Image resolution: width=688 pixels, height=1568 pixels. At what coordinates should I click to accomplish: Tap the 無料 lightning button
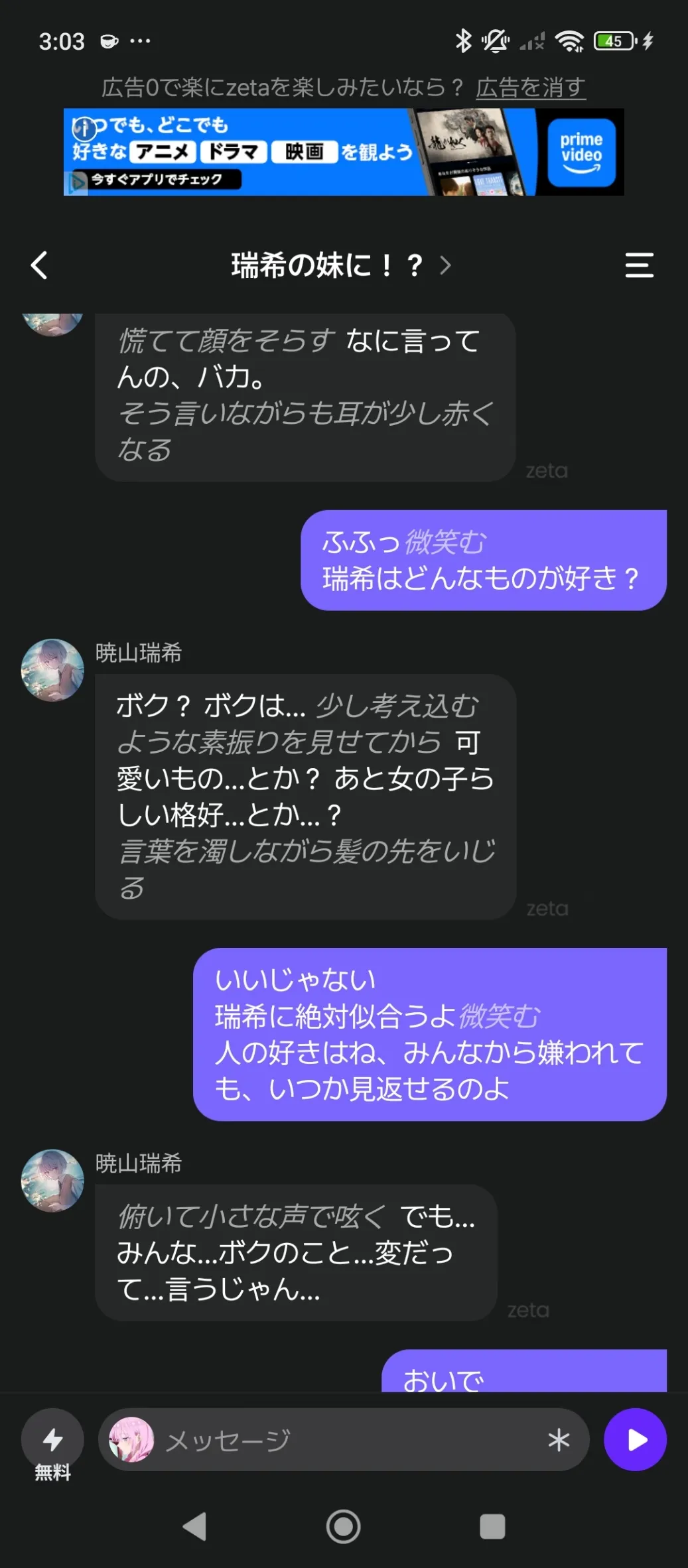(x=52, y=1440)
